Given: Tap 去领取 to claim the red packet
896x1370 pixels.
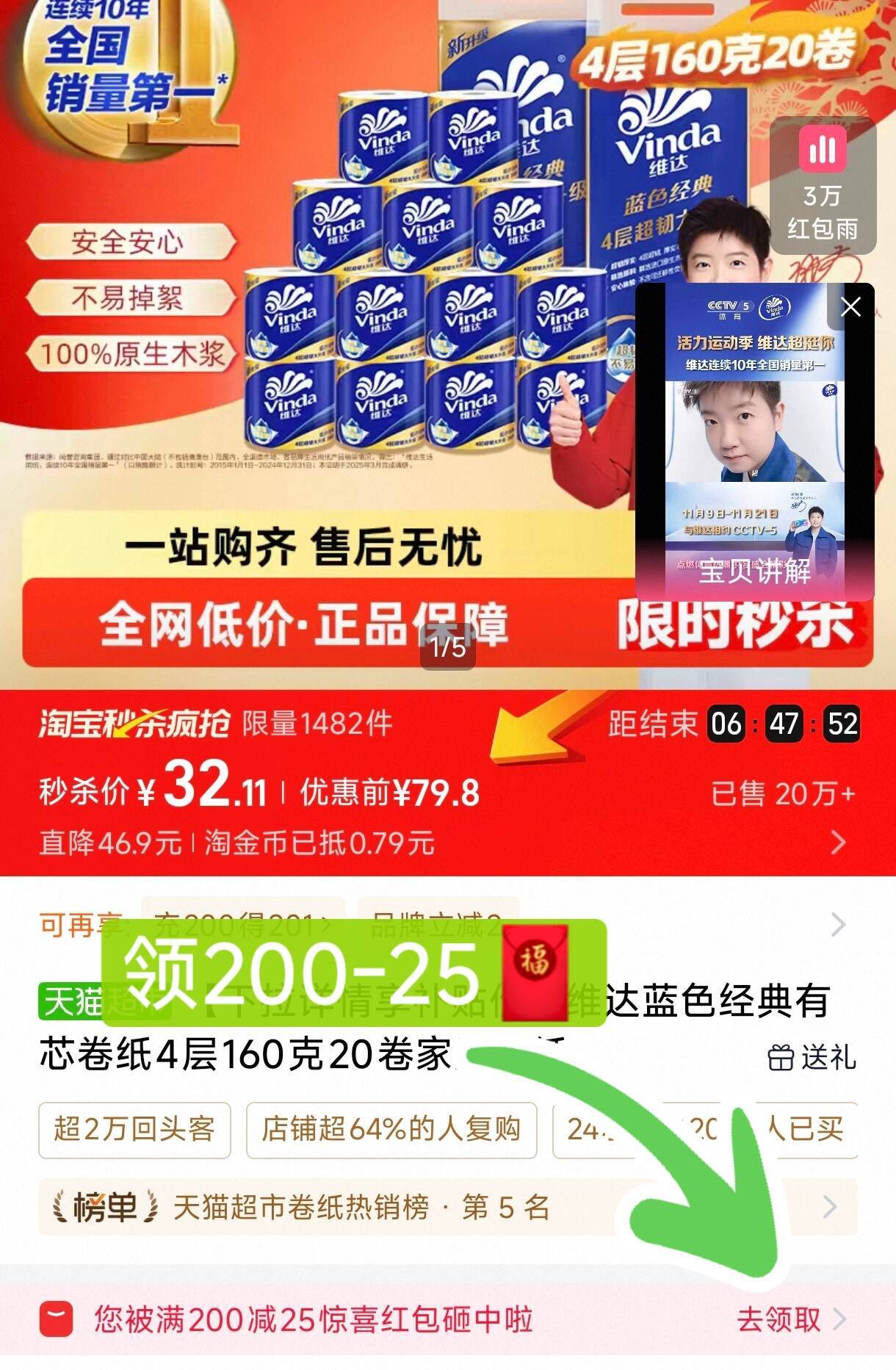Looking at the screenshot, I should [791, 1319].
